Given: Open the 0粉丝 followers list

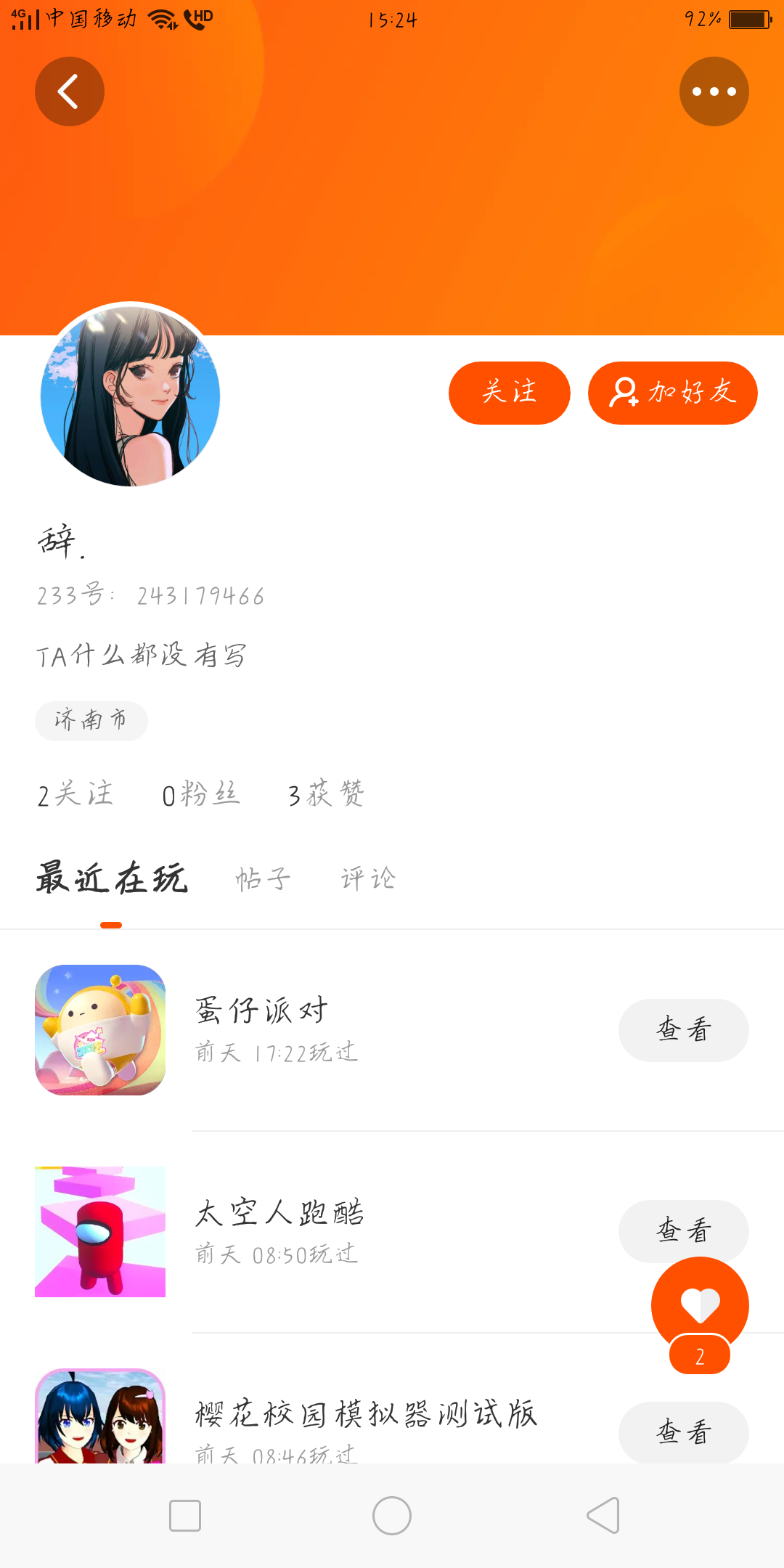Looking at the screenshot, I should point(201,794).
